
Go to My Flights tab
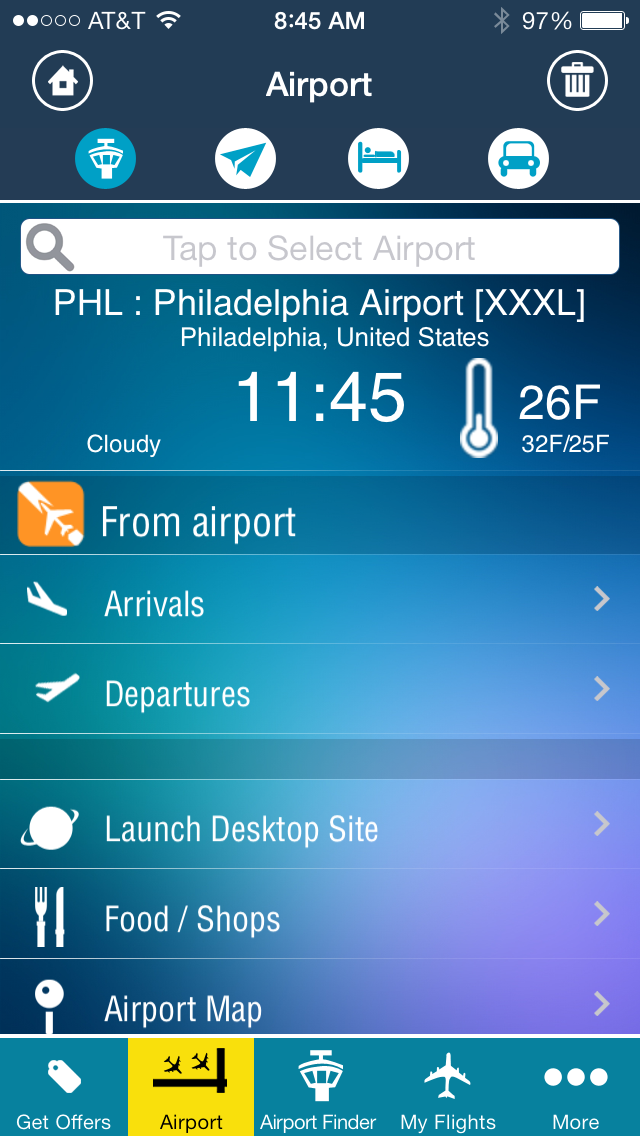coord(447,1088)
